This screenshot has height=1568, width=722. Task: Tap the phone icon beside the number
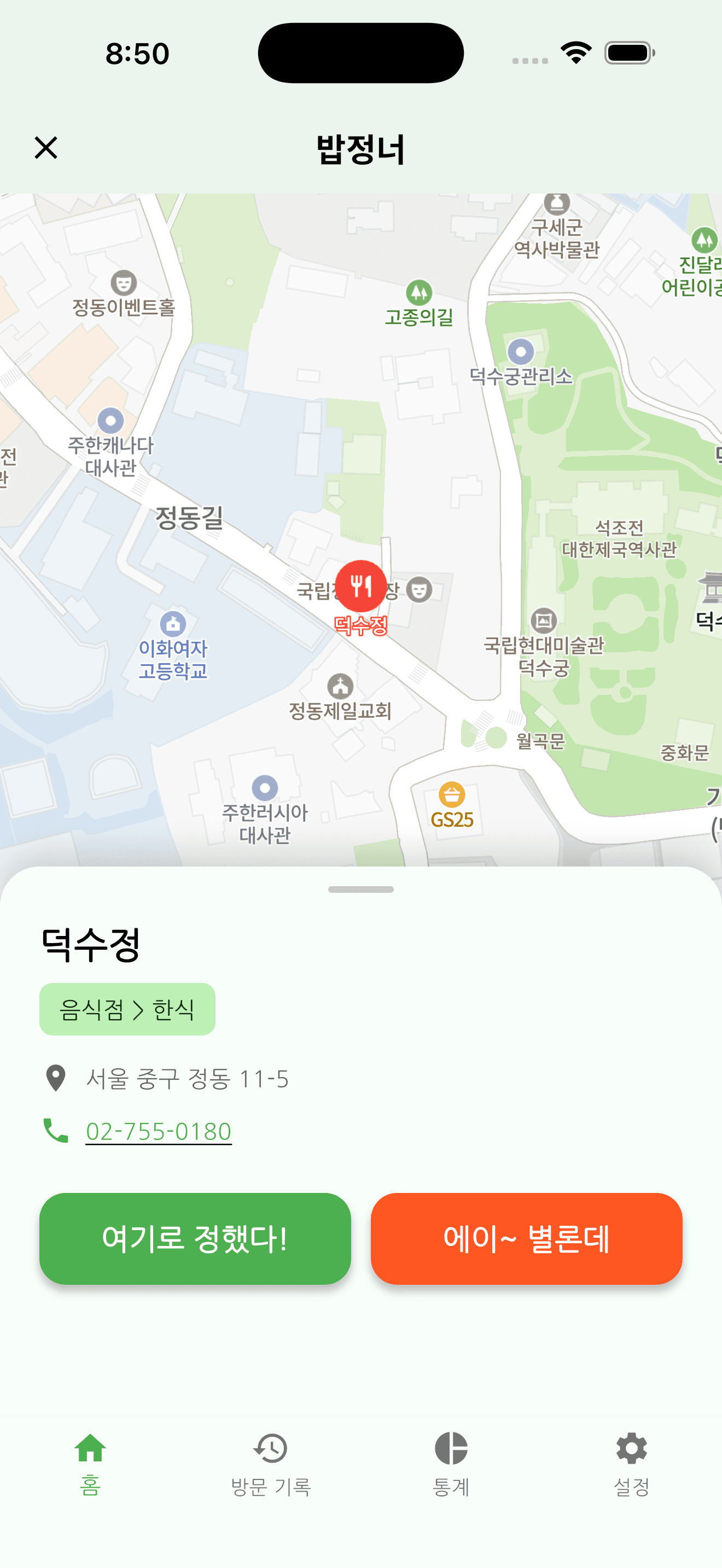(x=55, y=1131)
